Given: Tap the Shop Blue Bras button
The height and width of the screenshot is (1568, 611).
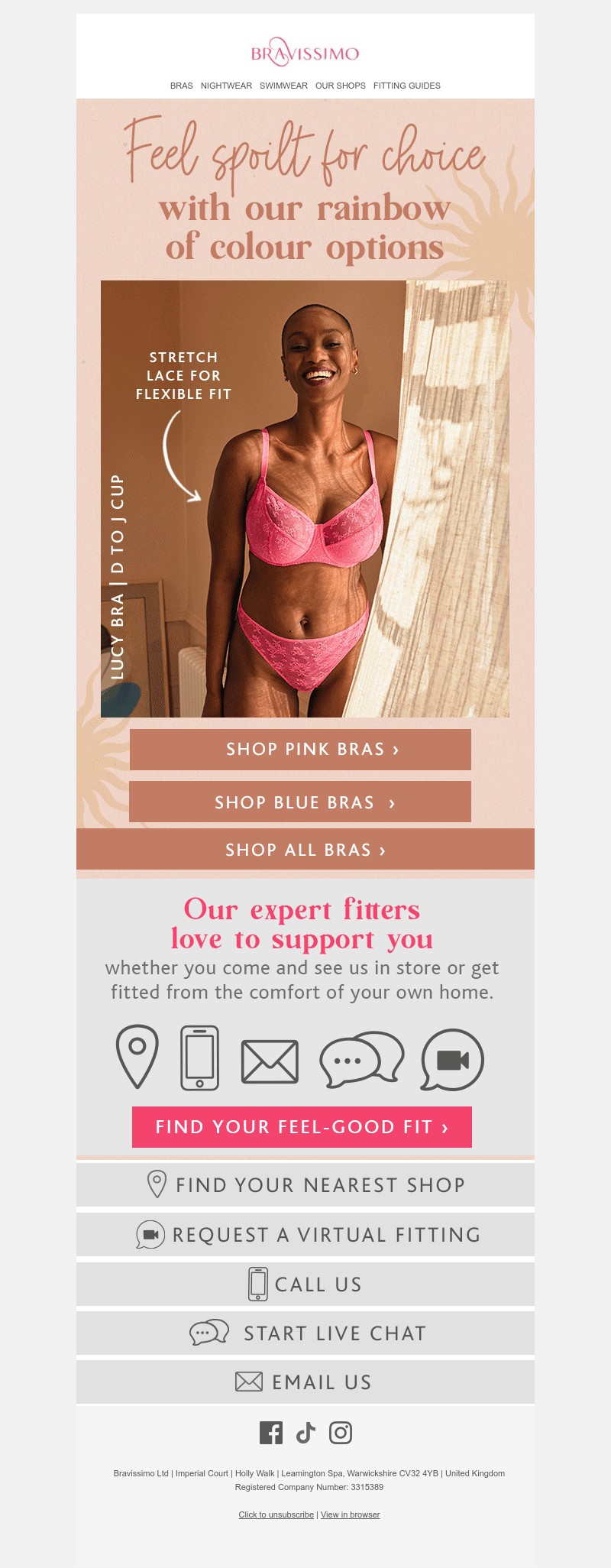Looking at the screenshot, I should point(300,802).
